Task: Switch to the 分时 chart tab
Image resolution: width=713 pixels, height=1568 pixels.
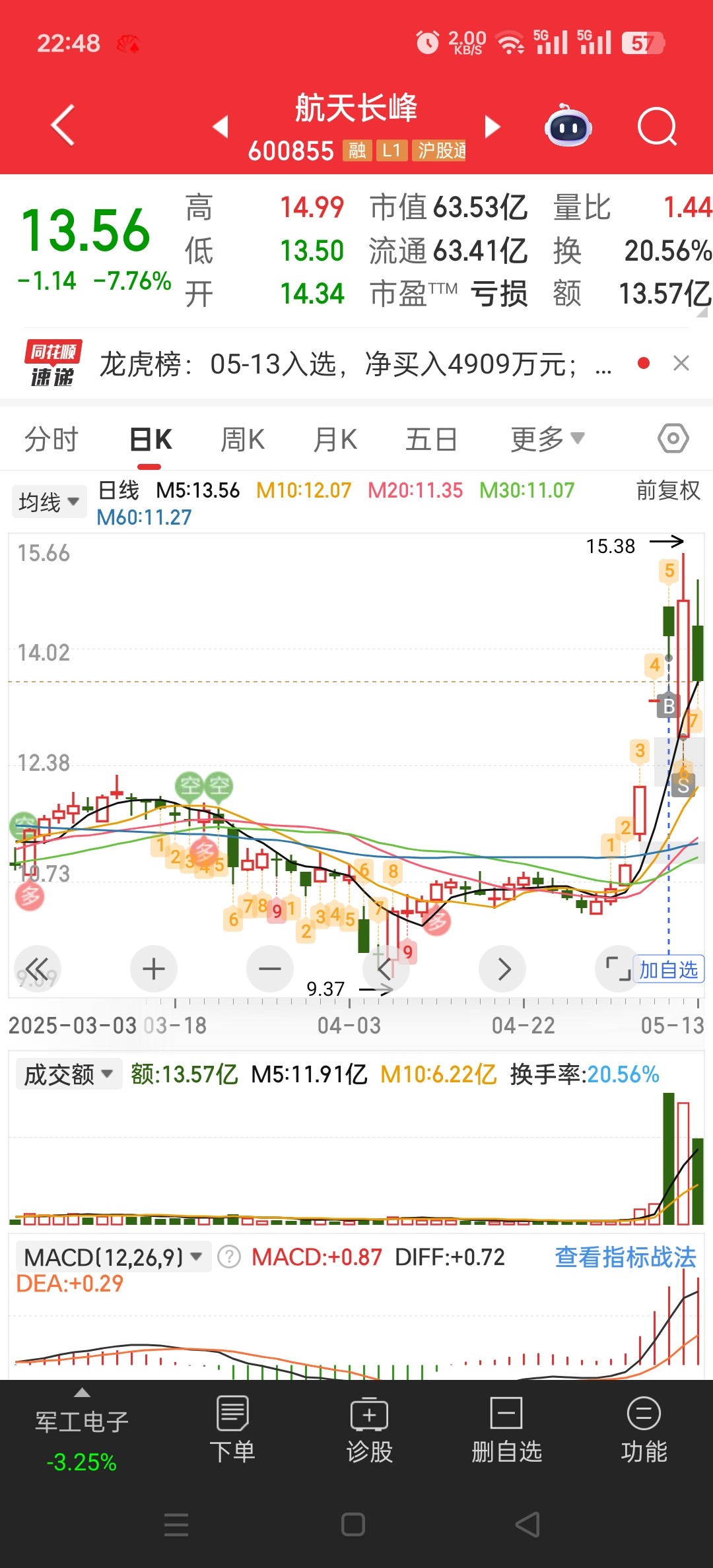Action: pyautogui.click(x=51, y=439)
